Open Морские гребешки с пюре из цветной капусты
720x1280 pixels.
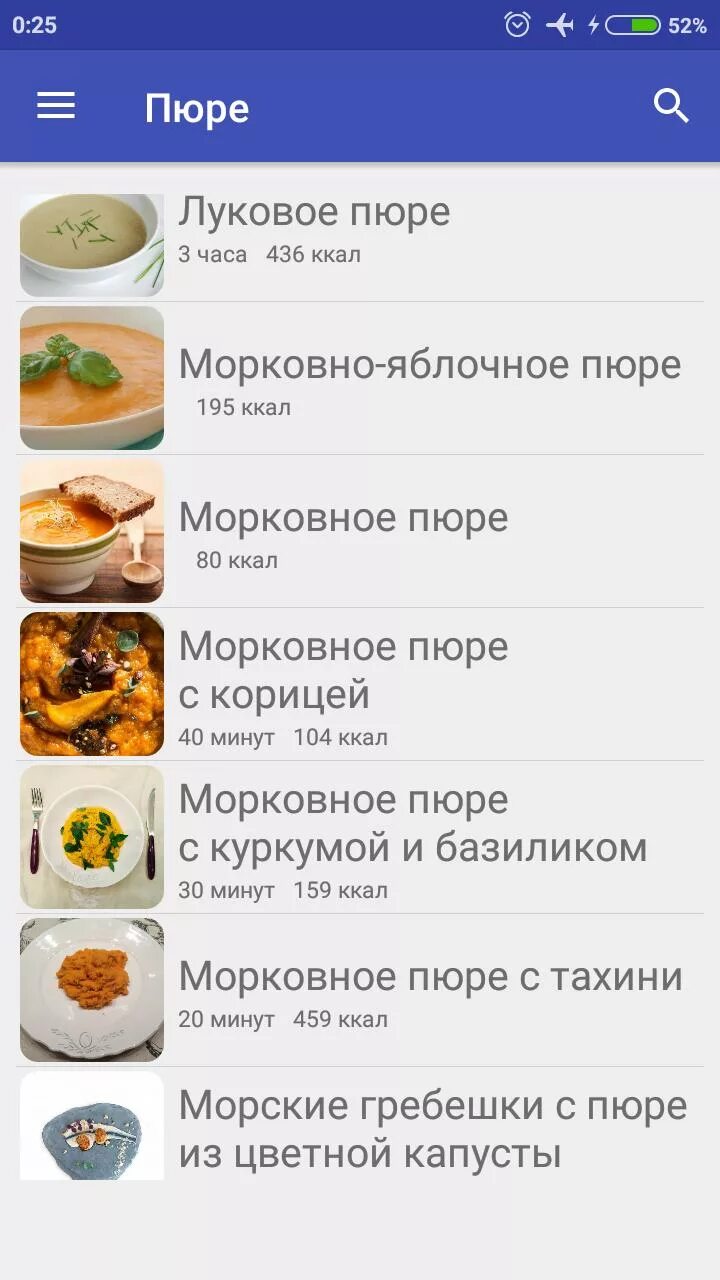pos(360,1128)
